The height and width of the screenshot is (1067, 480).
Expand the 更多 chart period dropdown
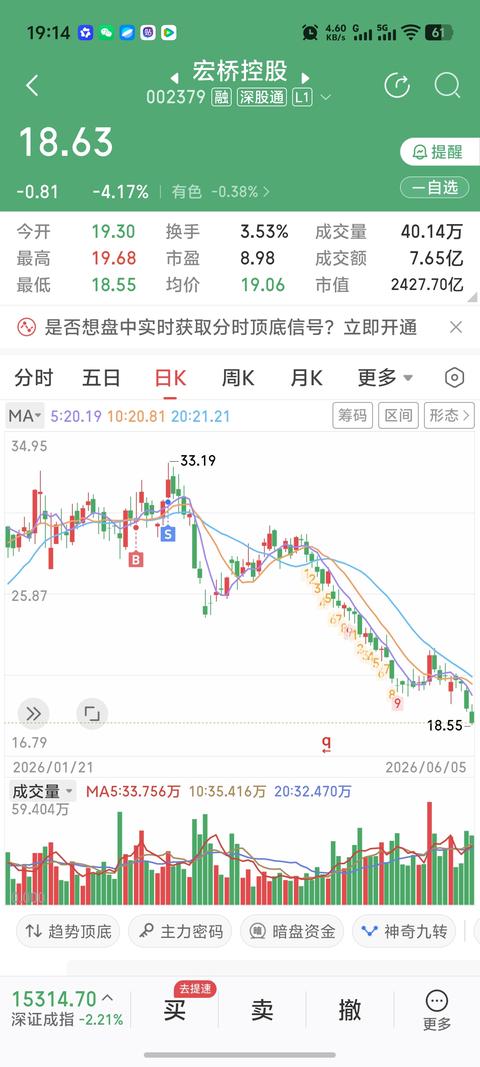(x=385, y=378)
